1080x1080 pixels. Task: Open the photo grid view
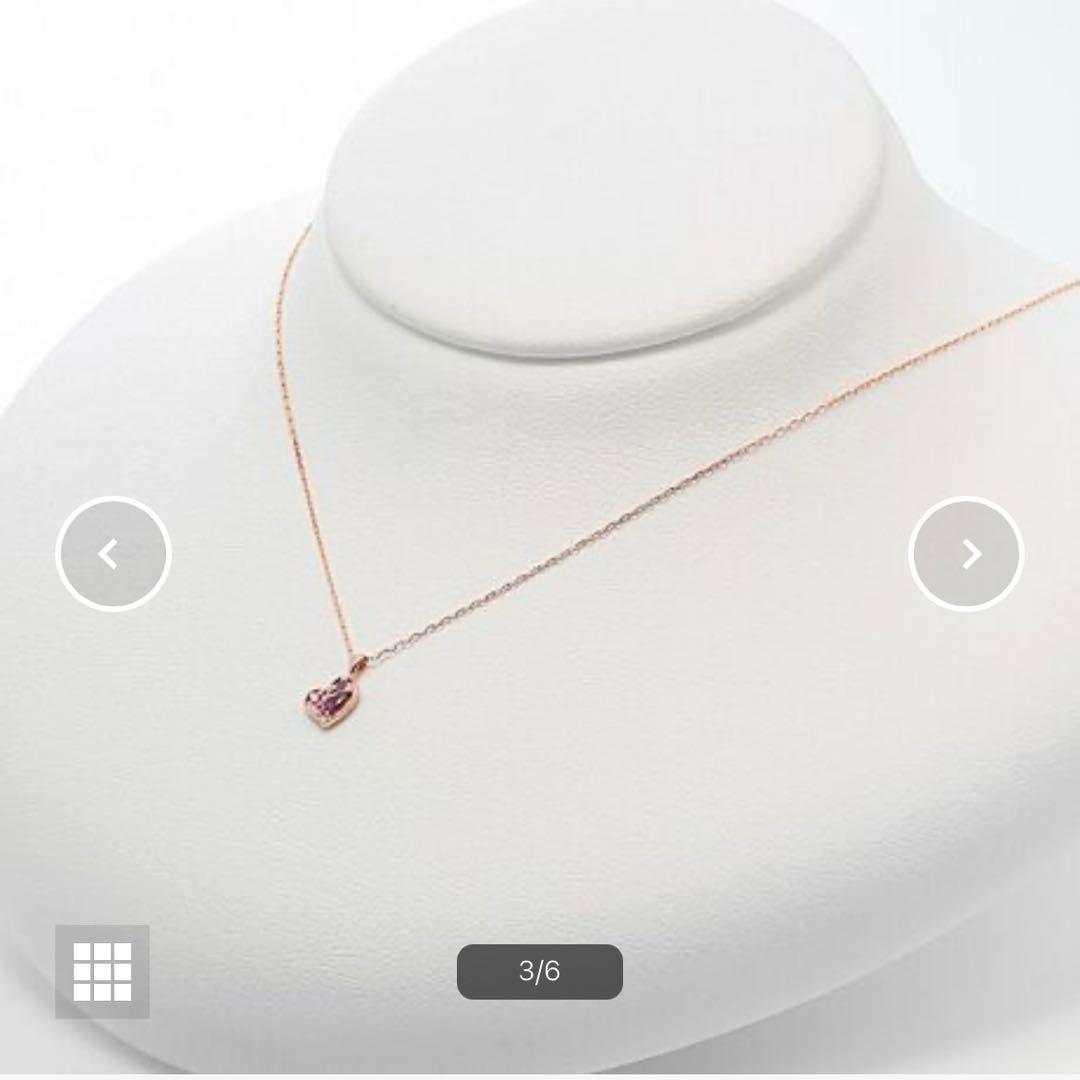point(102,971)
